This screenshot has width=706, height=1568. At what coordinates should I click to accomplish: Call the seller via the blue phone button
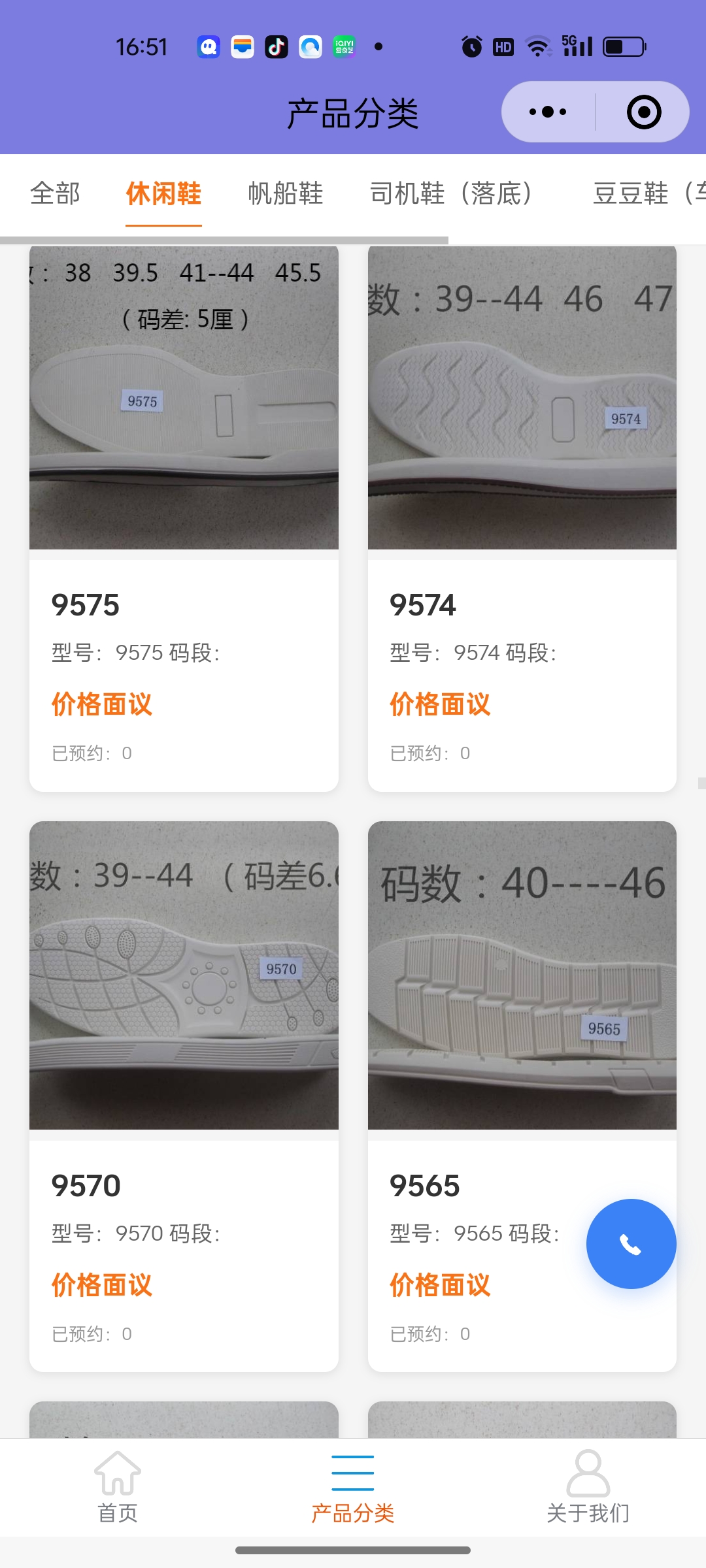(x=631, y=1244)
